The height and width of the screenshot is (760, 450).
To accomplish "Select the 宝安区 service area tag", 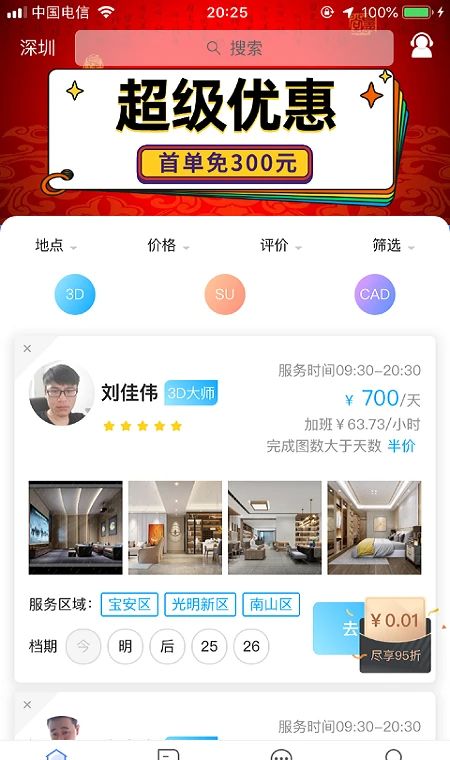I will coord(129,604).
